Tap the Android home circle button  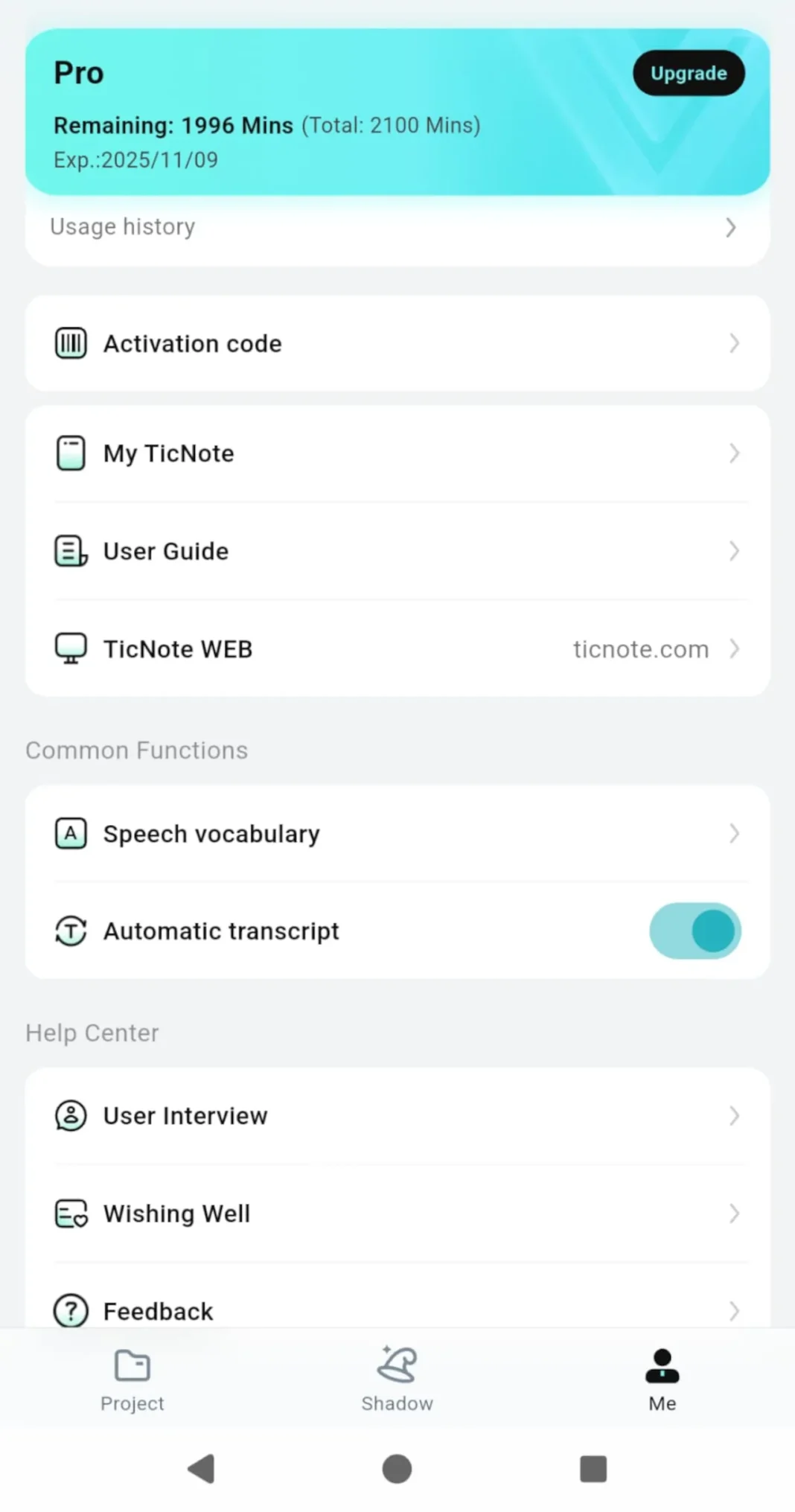point(397,1467)
